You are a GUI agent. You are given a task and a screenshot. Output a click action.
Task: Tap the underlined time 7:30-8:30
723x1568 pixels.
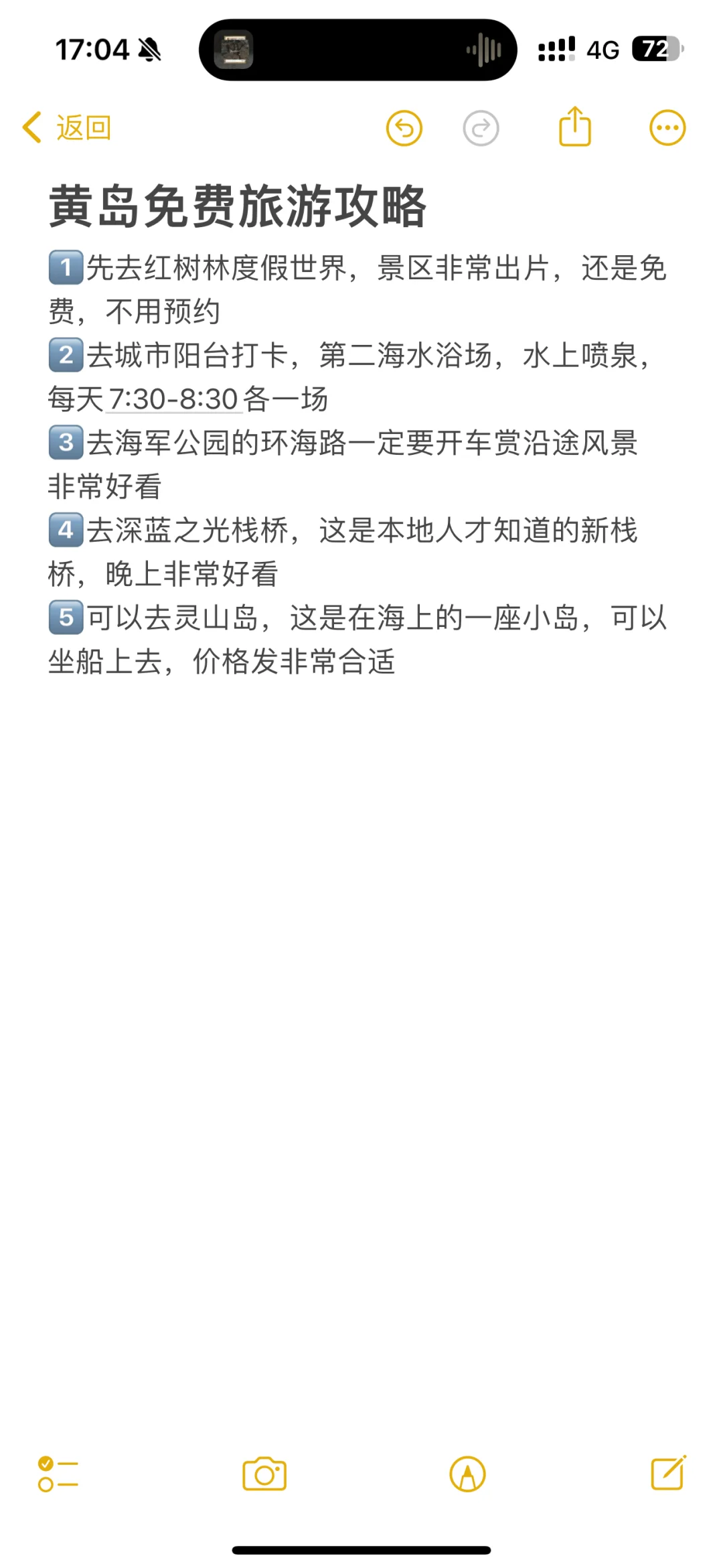173,399
